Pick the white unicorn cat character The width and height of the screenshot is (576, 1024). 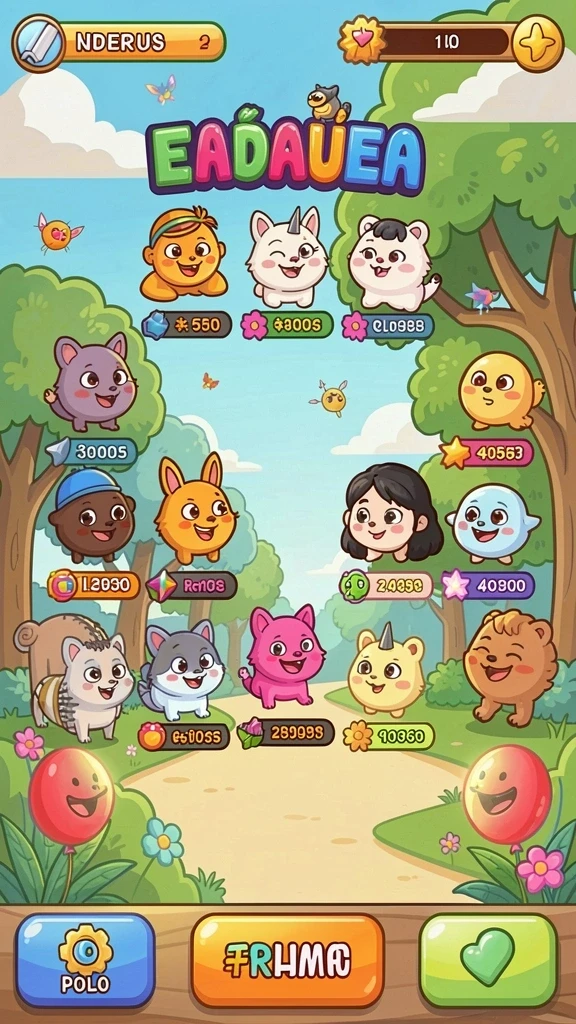tap(286, 258)
